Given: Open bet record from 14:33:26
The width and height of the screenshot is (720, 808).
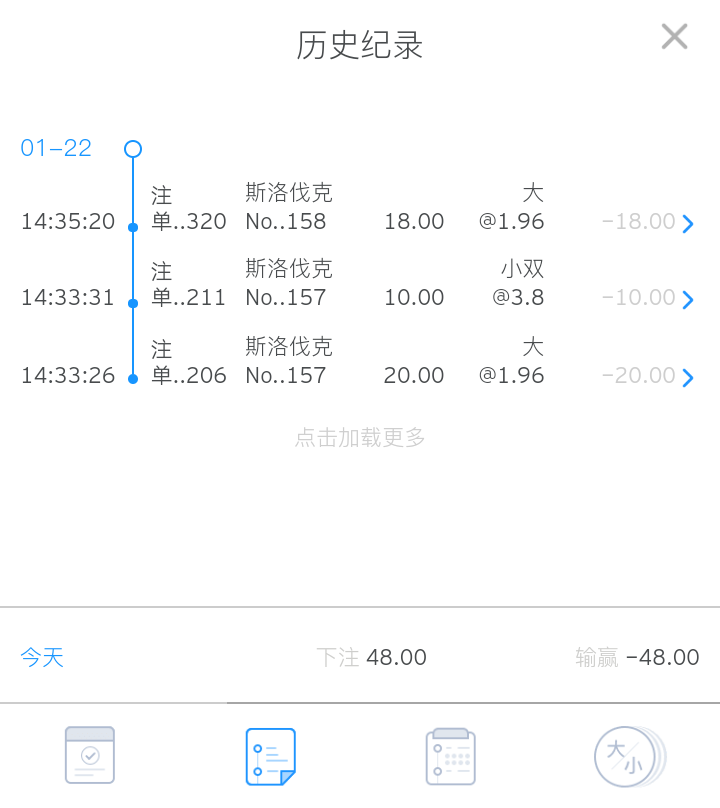Looking at the screenshot, I should [x=687, y=377].
